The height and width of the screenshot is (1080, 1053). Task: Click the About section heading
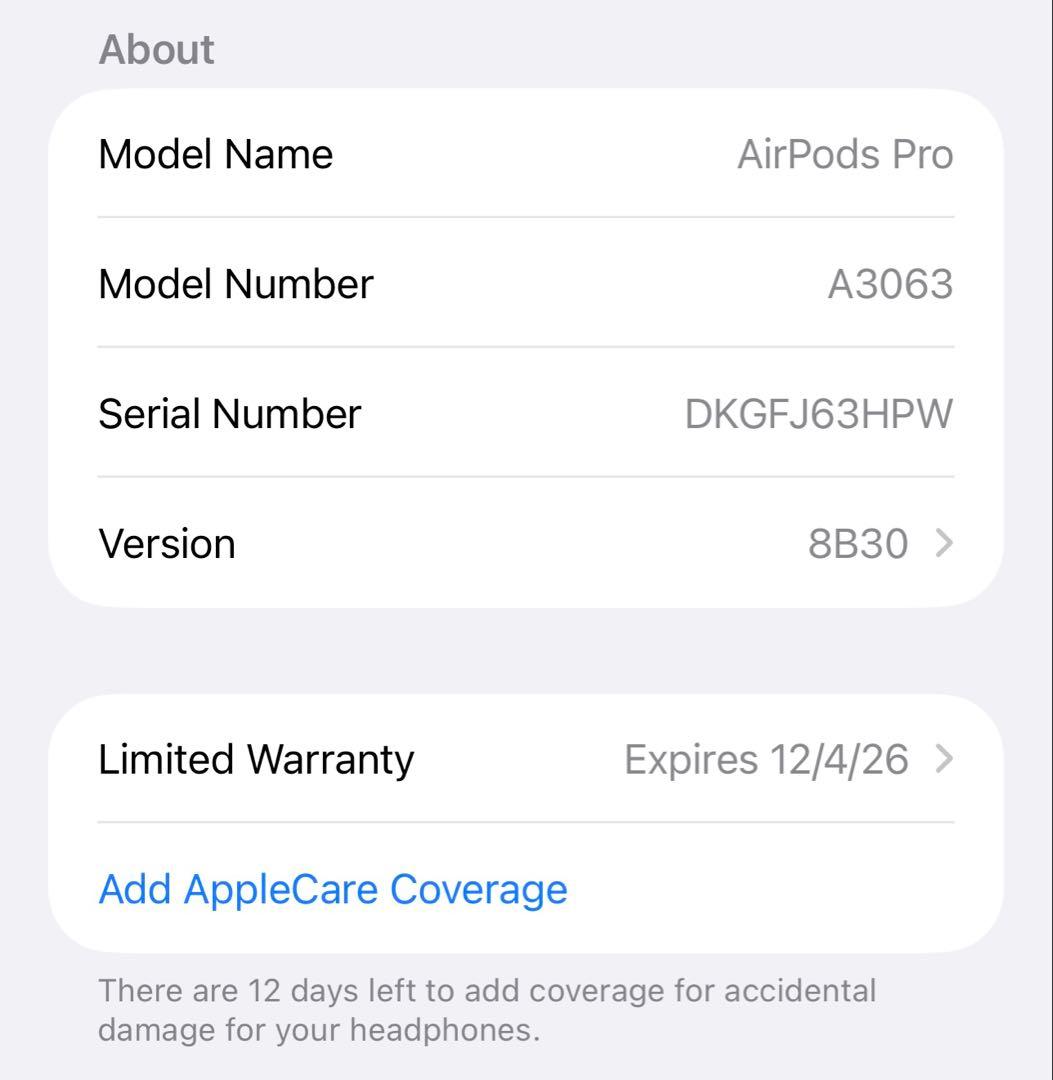pyautogui.click(x=156, y=48)
